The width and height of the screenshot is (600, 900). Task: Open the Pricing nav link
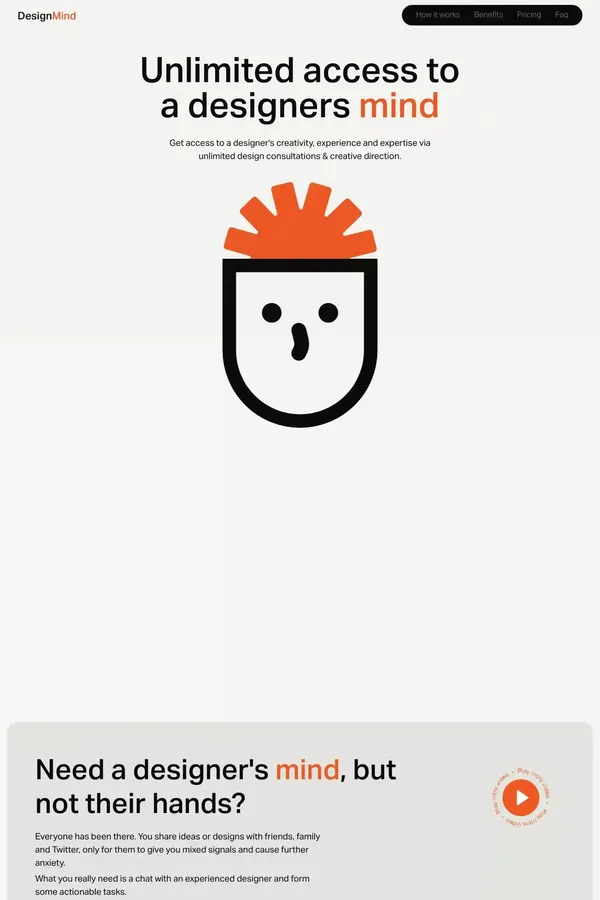coord(529,15)
